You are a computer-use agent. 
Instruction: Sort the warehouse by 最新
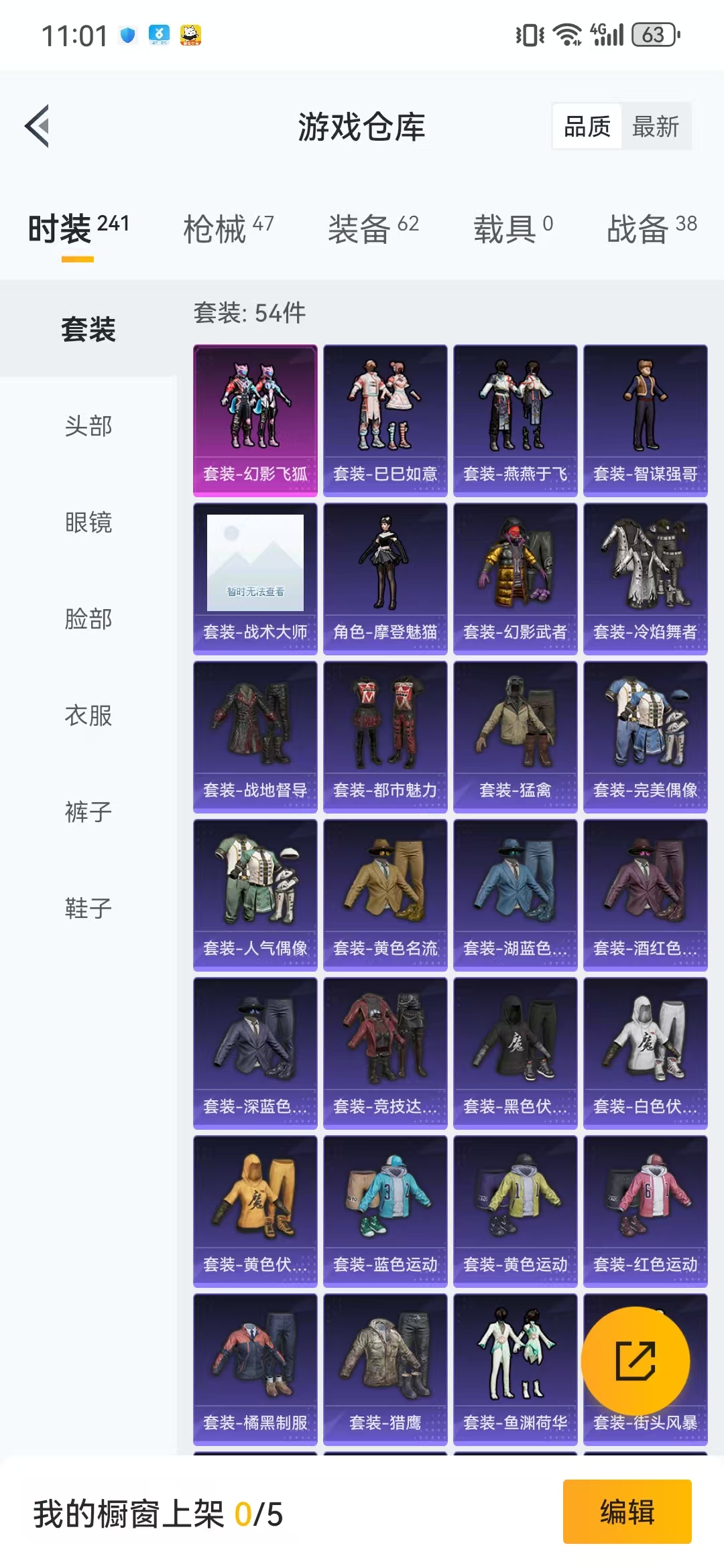[x=656, y=126]
